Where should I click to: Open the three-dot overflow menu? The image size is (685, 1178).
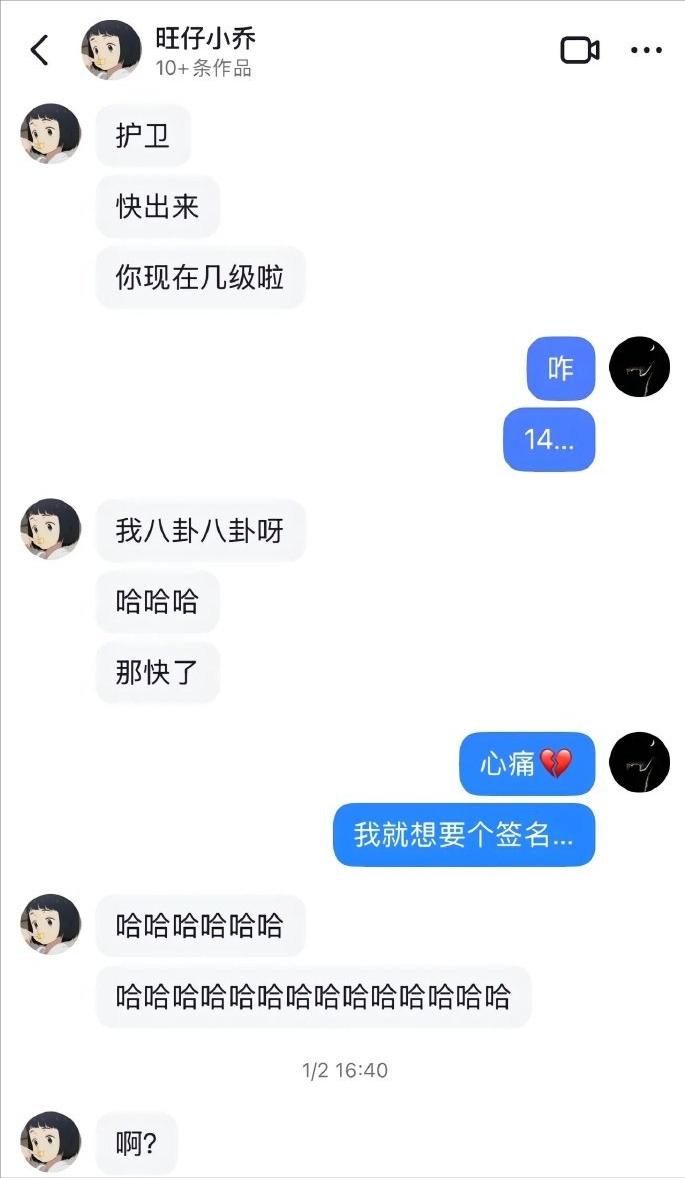point(646,50)
